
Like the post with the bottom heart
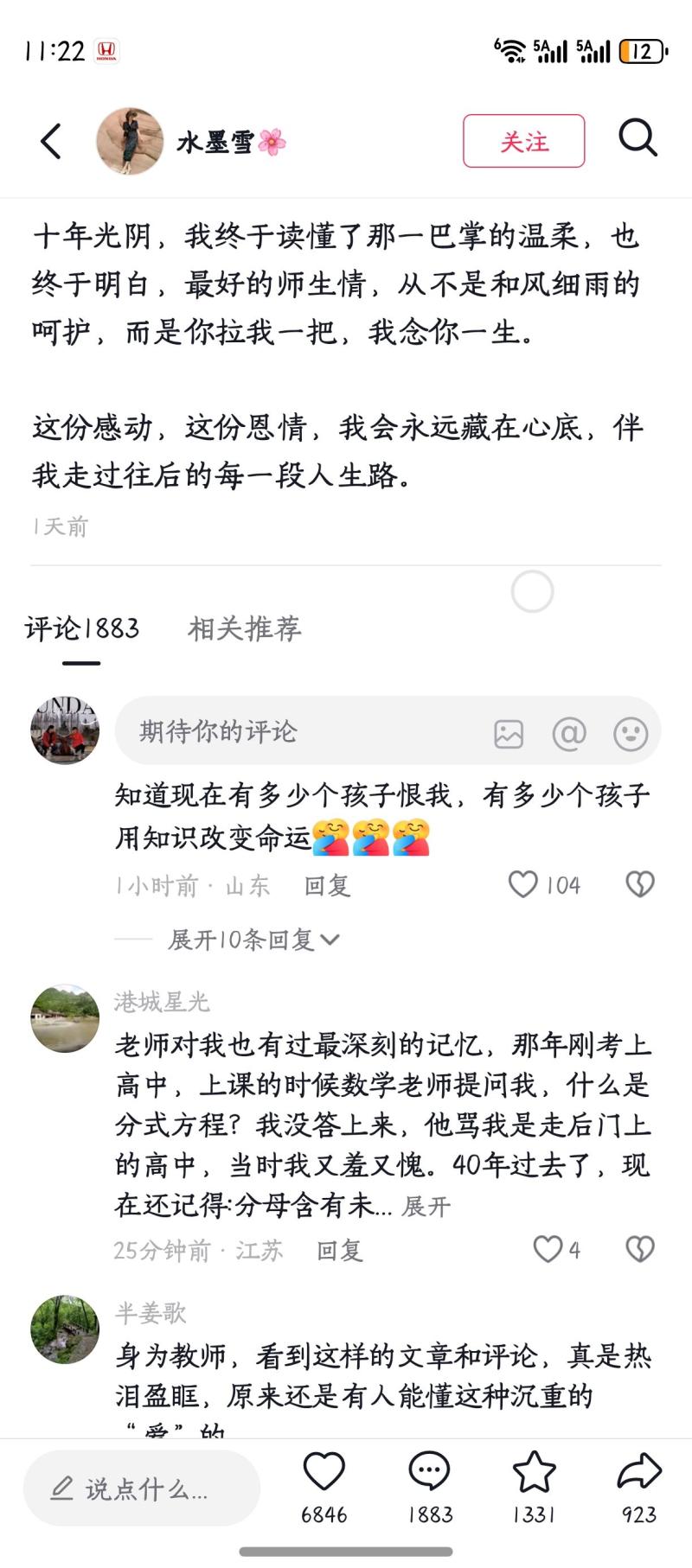[x=324, y=1473]
